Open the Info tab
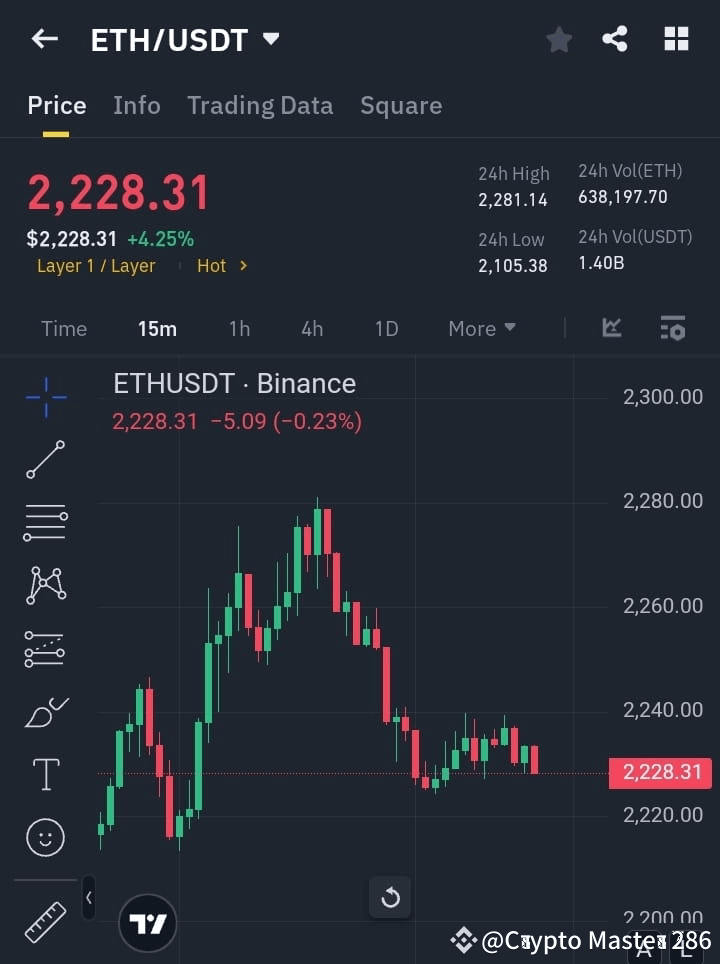Image resolution: width=720 pixels, height=964 pixels. point(136,105)
